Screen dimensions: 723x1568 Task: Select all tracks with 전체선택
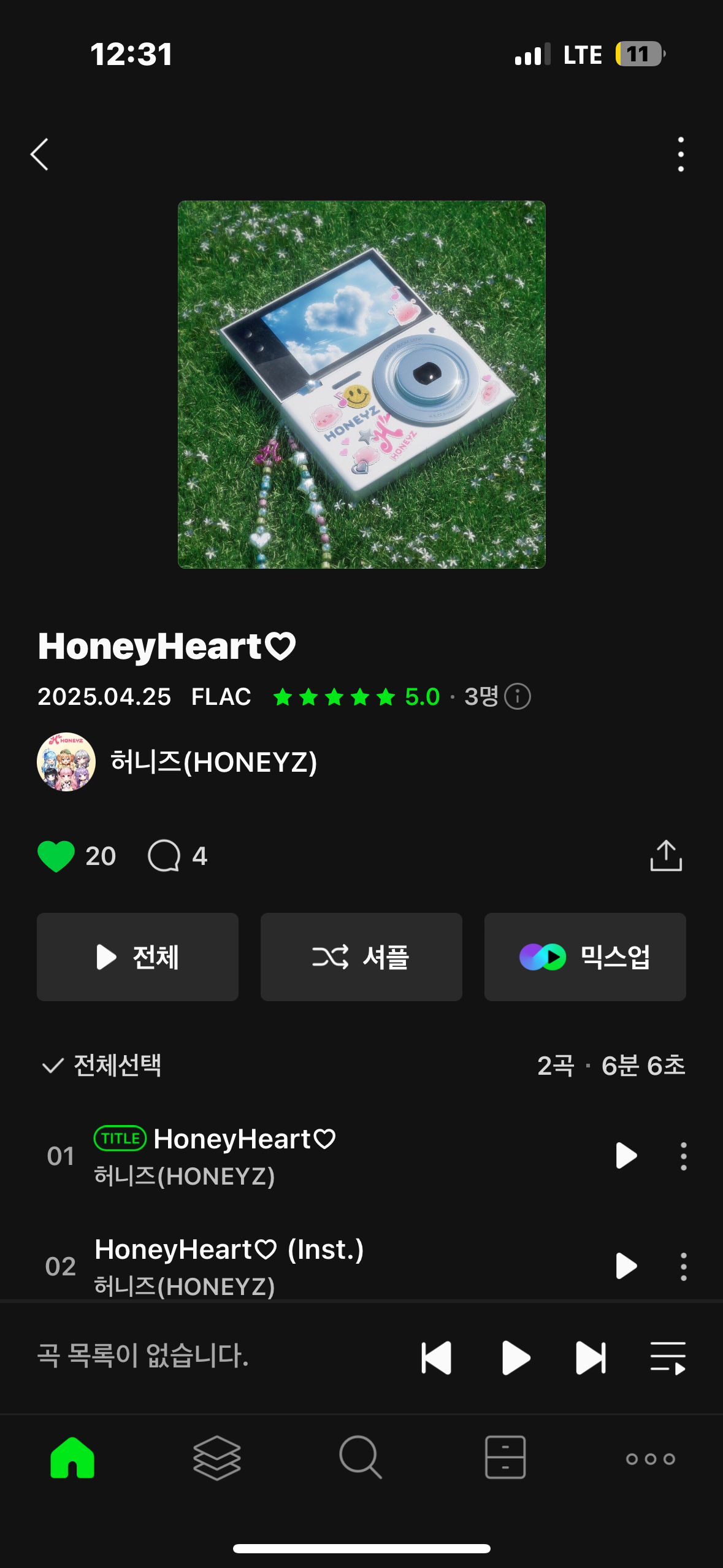point(101,1066)
